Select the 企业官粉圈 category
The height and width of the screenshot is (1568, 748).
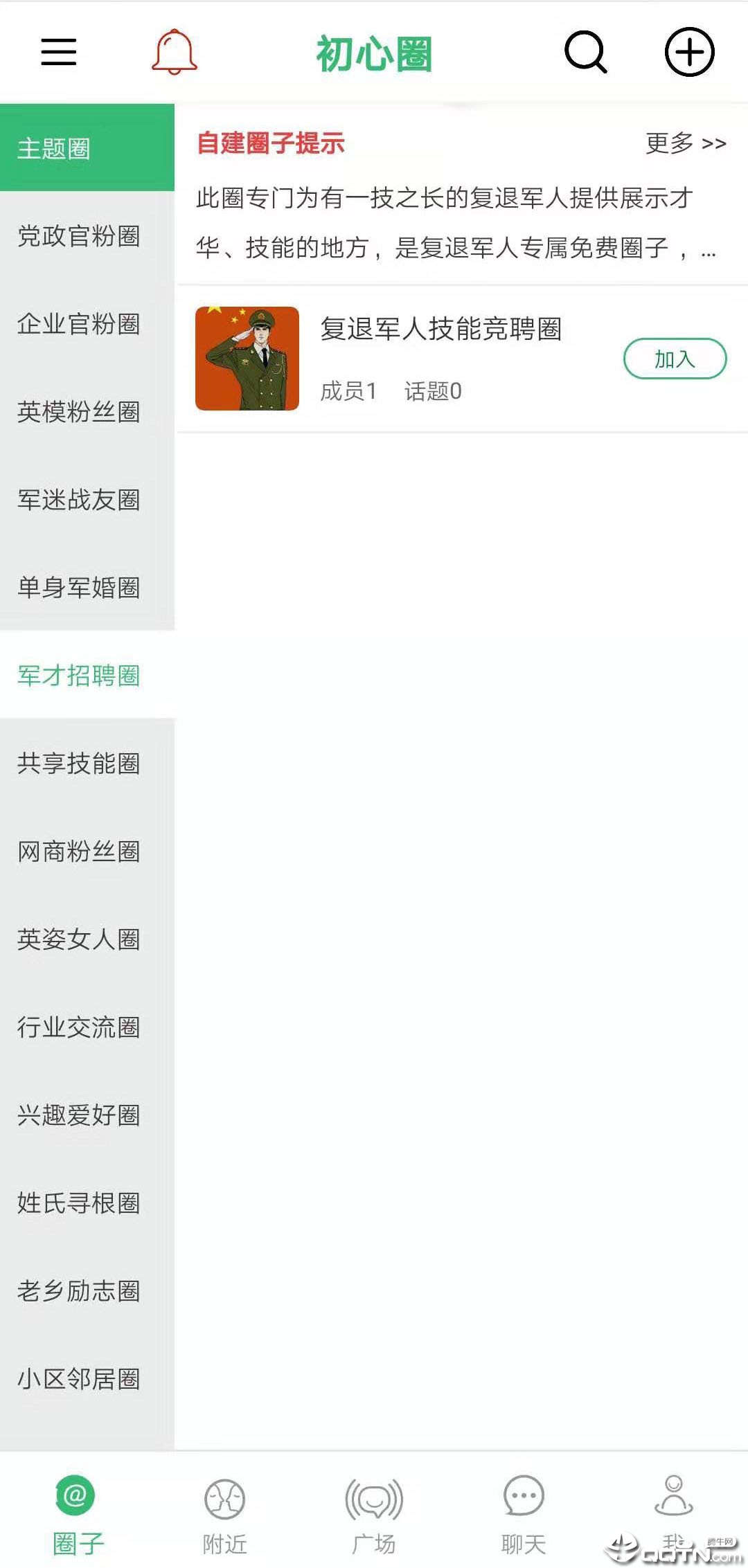click(x=79, y=324)
